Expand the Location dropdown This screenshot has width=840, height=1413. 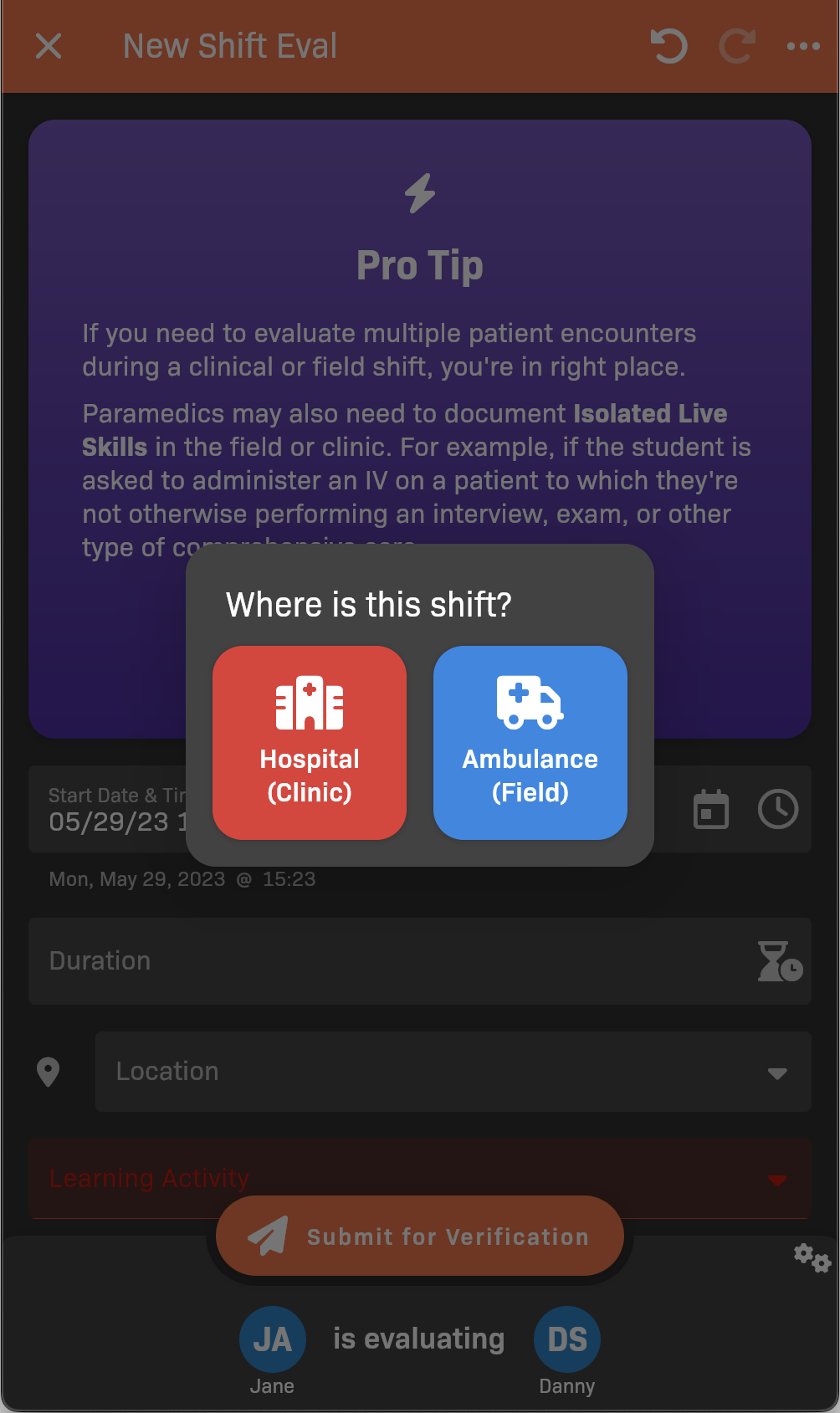[452, 1072]
